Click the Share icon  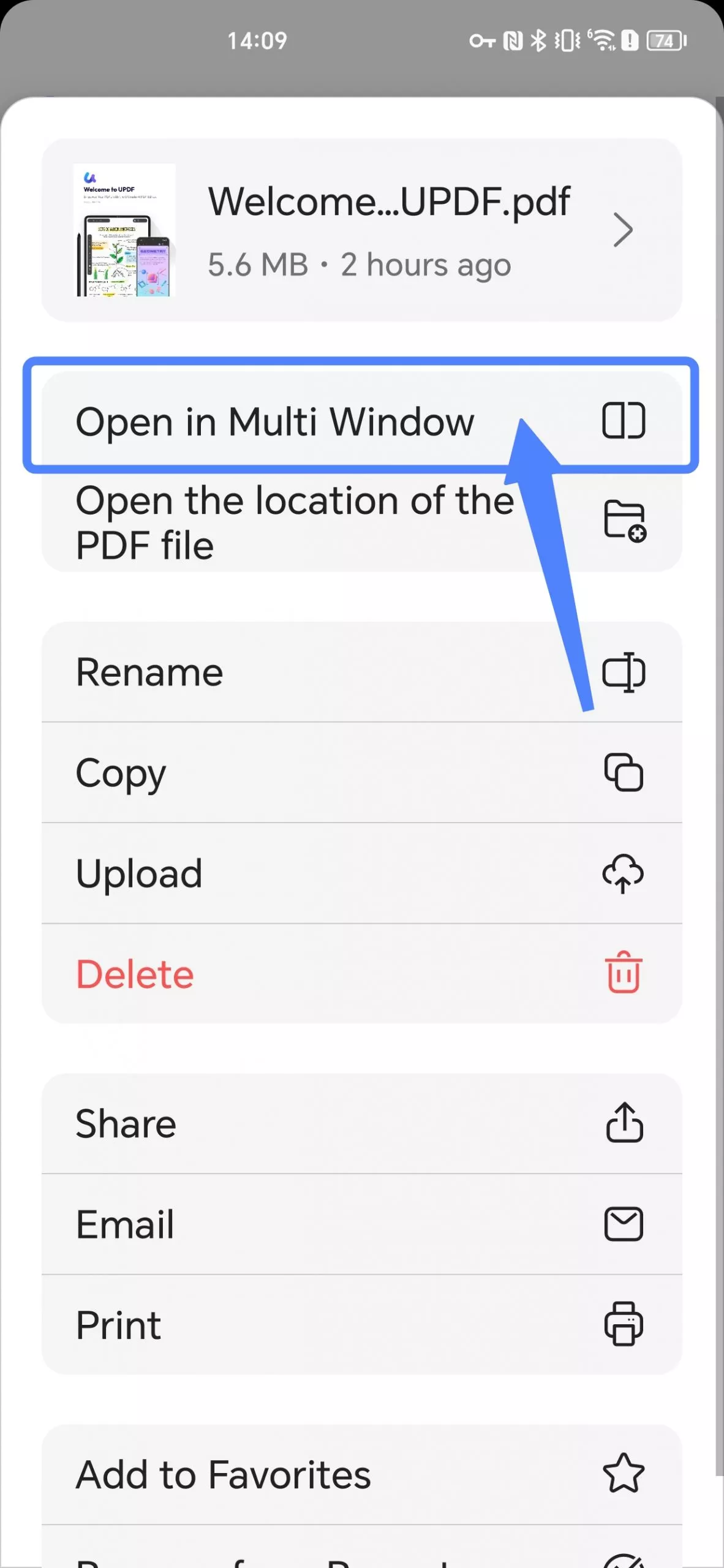(x=624, y=1123)
